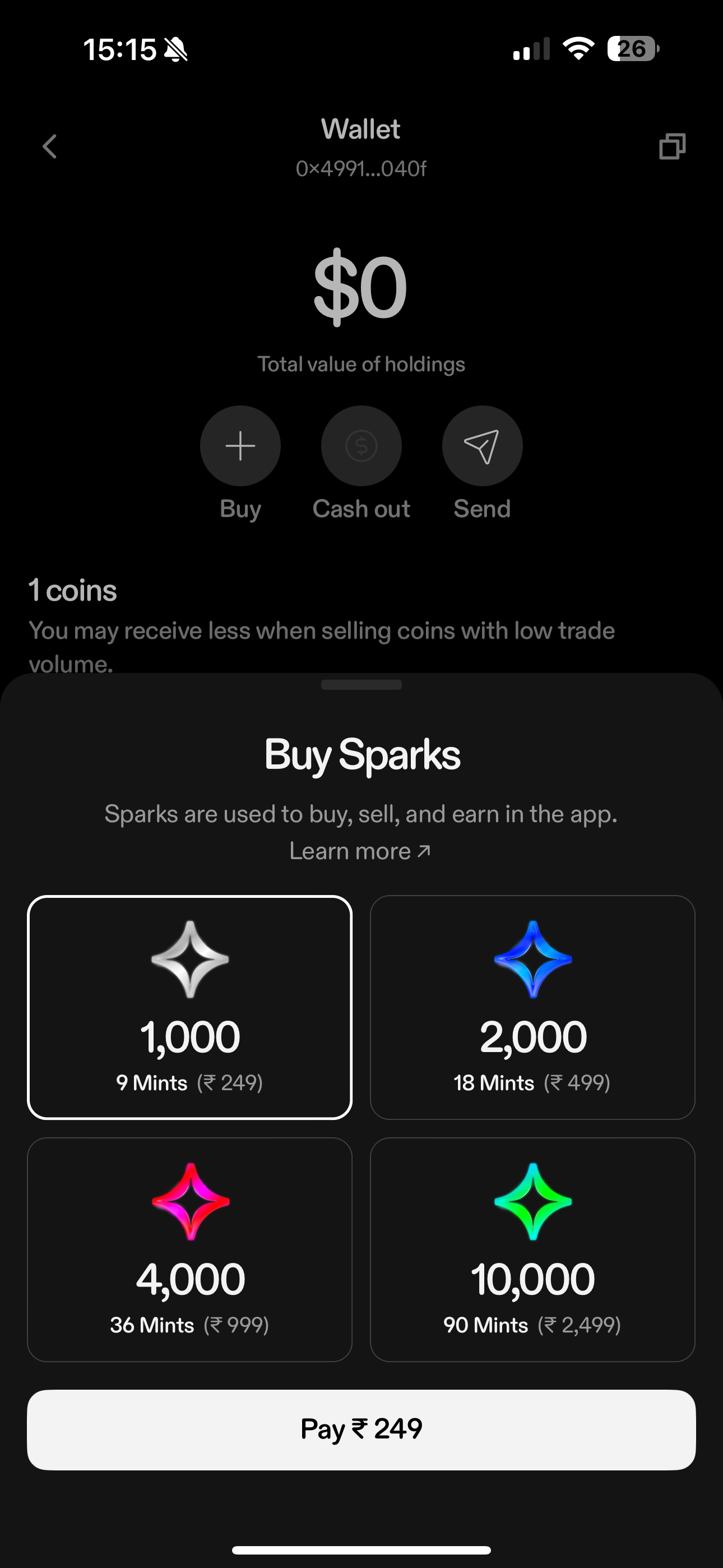723x1568 pixels.
Task: Copy the wallet address
Action: 672,147
